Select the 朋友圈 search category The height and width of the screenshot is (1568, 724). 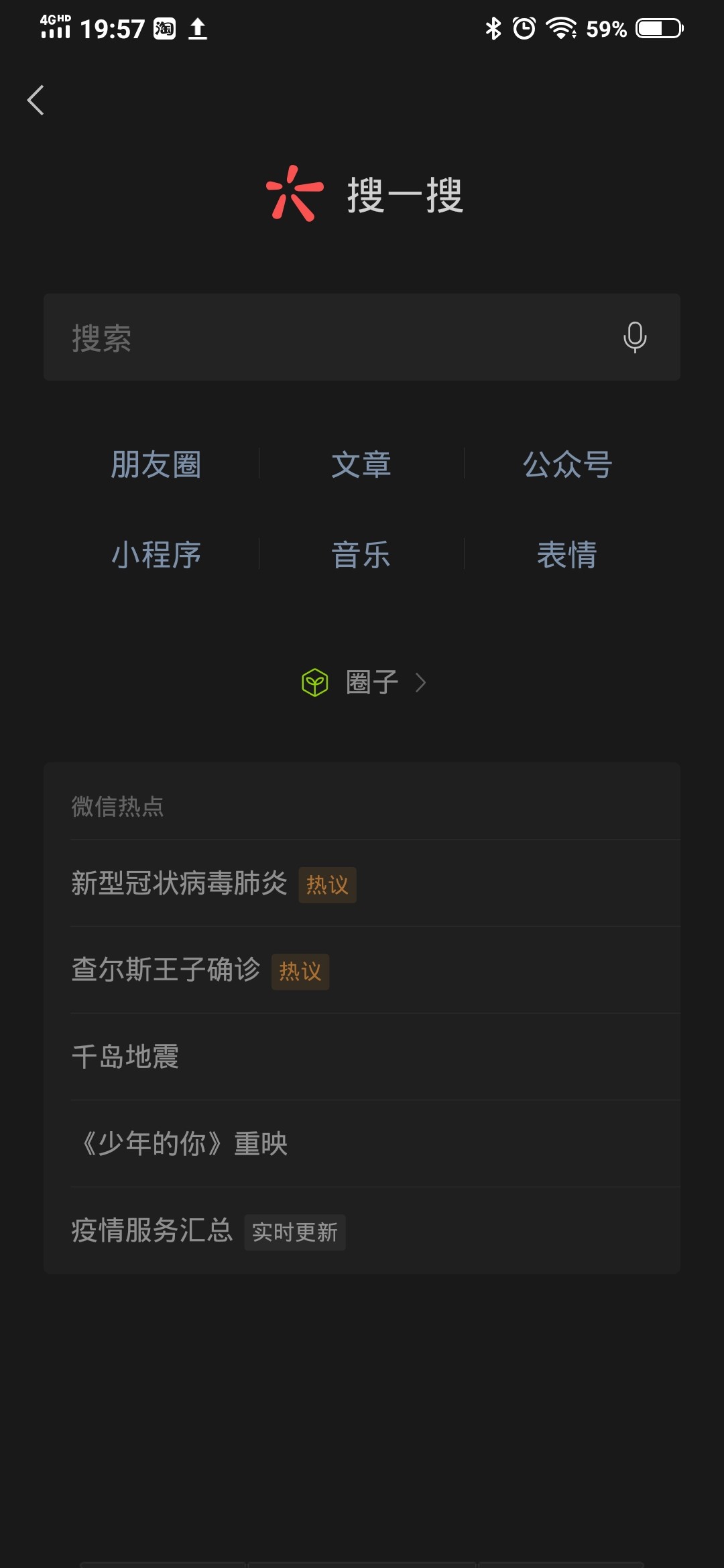[x=156, y=464]
